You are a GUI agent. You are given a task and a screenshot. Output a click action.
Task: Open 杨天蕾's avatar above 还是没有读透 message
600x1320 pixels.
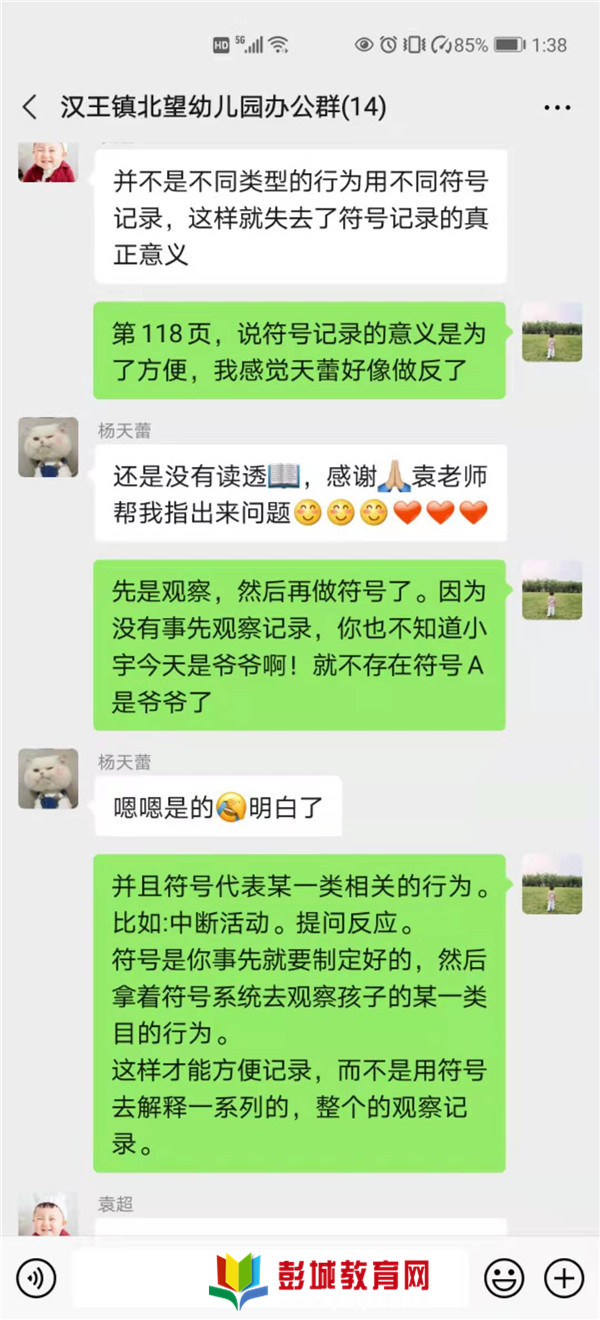pyautogui.click(x=48, y=447)
